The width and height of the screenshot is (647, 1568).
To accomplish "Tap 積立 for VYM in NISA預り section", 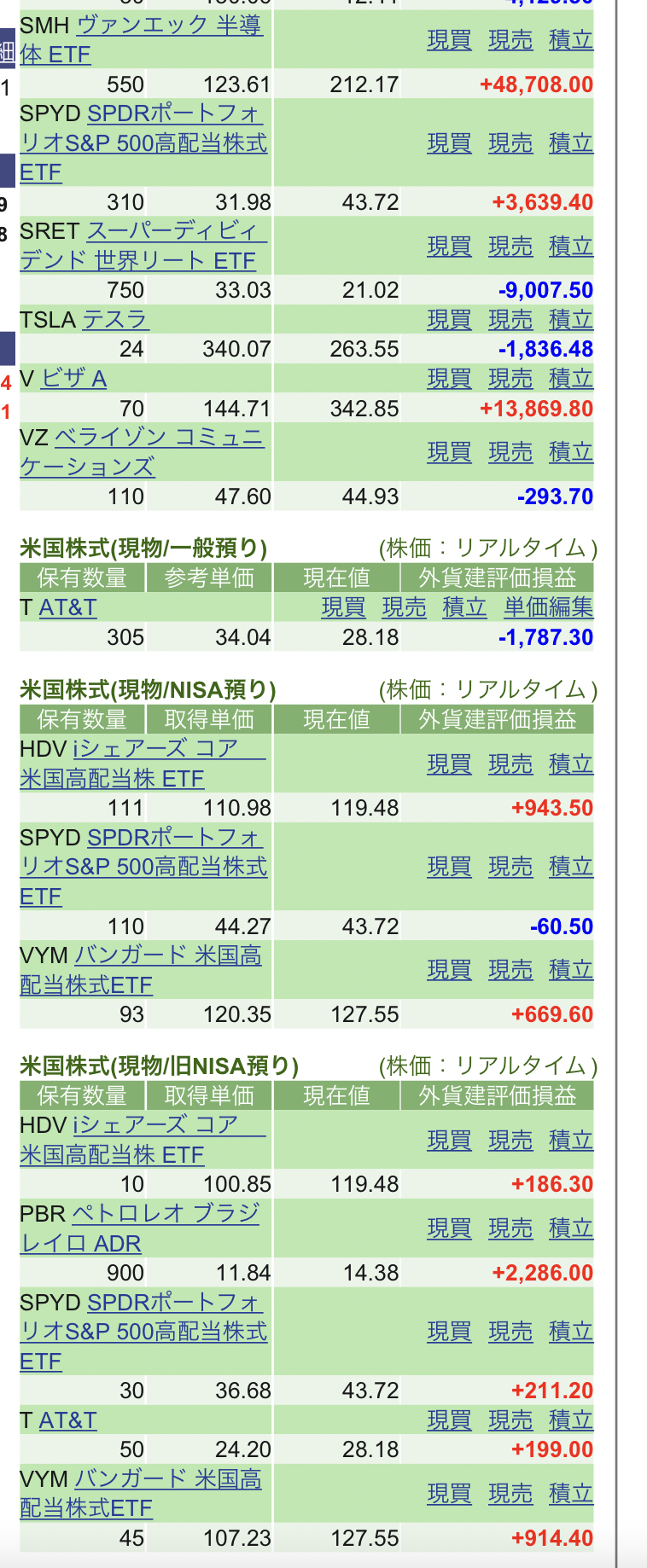I will (571, 970).
